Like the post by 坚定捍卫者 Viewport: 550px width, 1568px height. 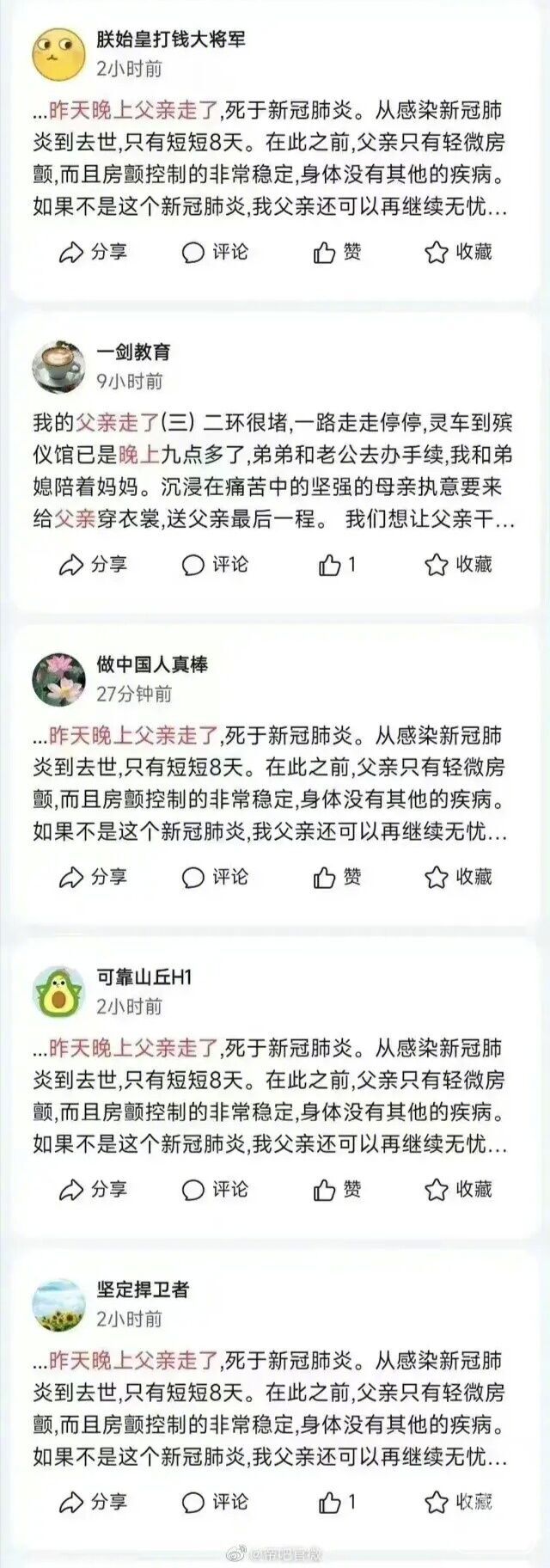pos(337,1502)
